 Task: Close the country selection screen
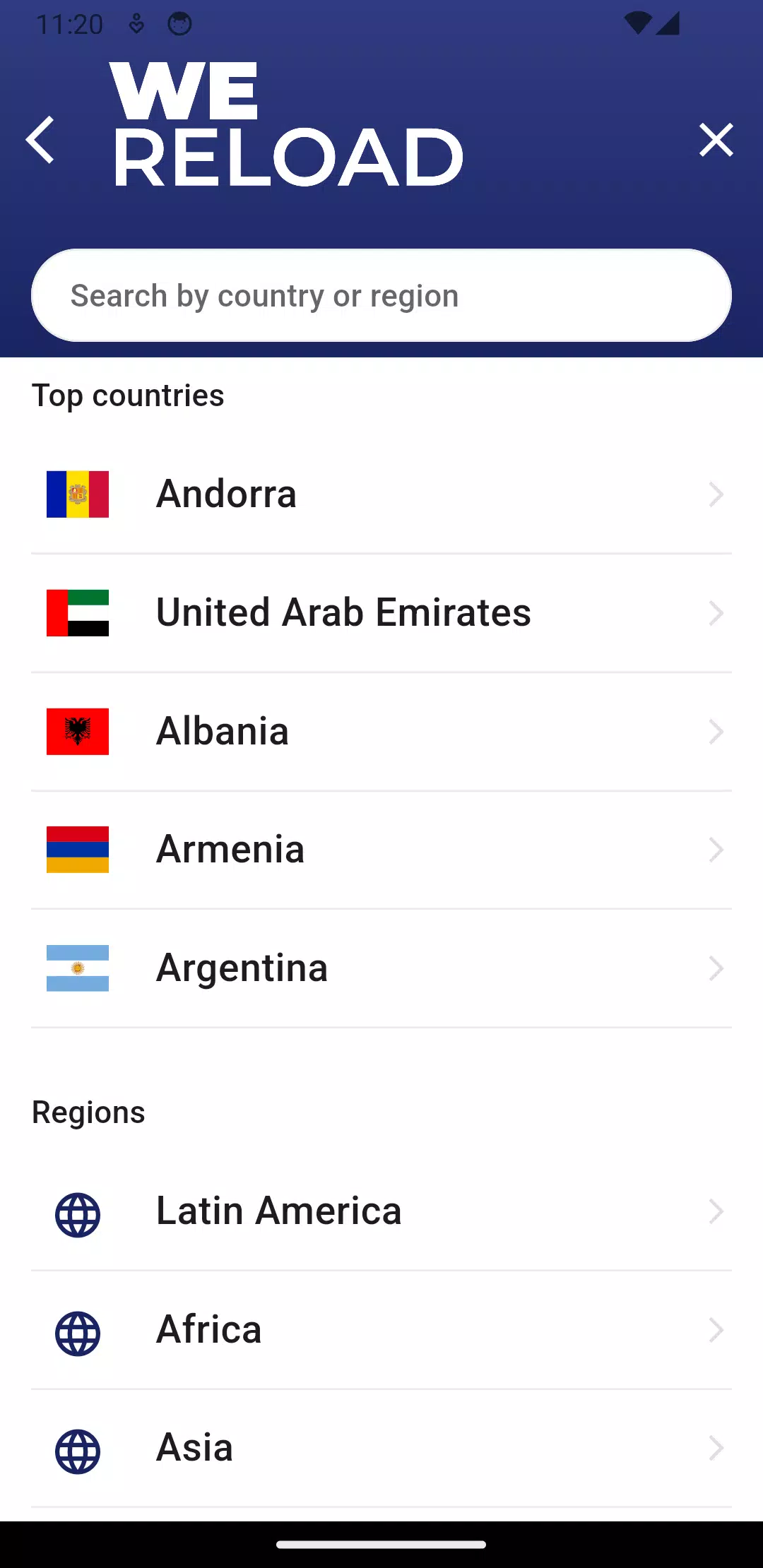point(716,140)
